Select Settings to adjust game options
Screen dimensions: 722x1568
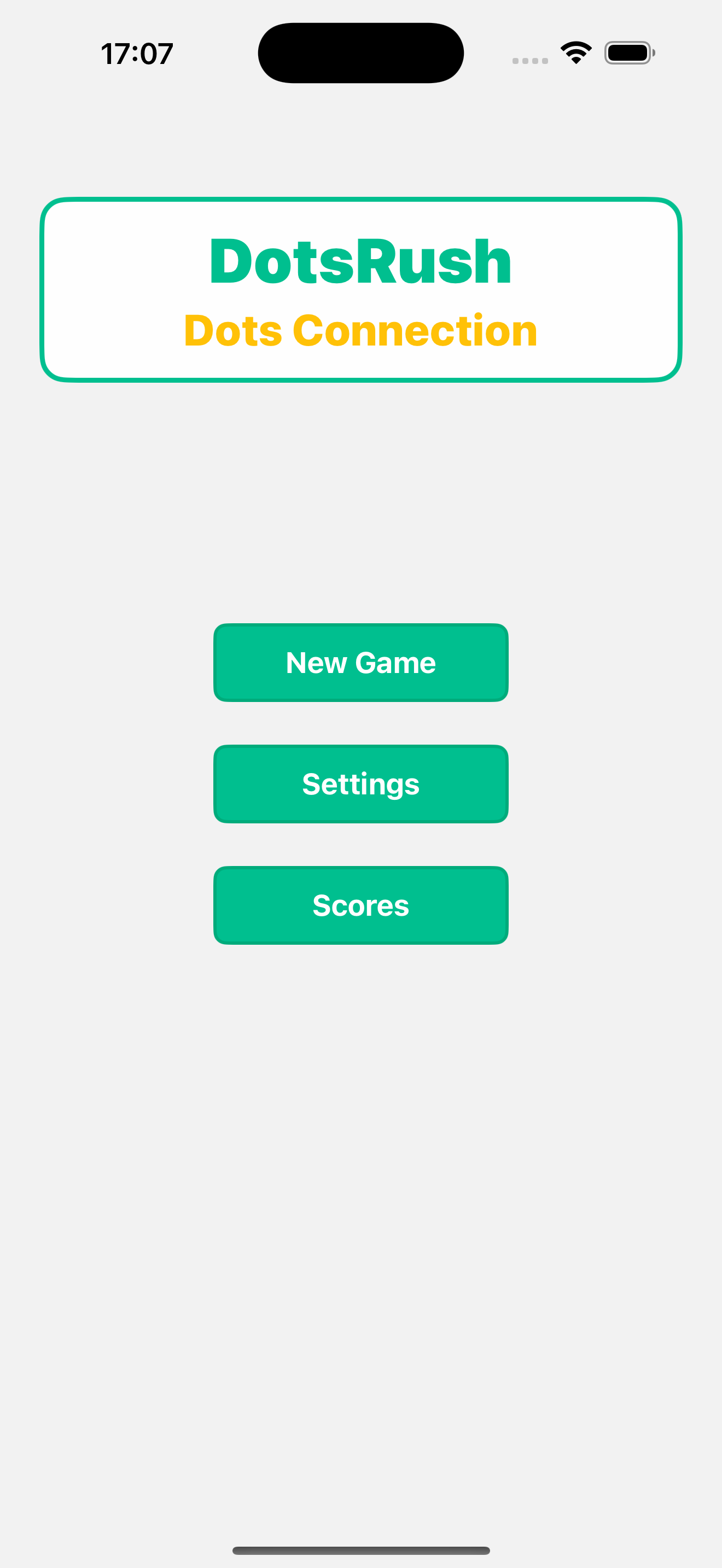360,783
